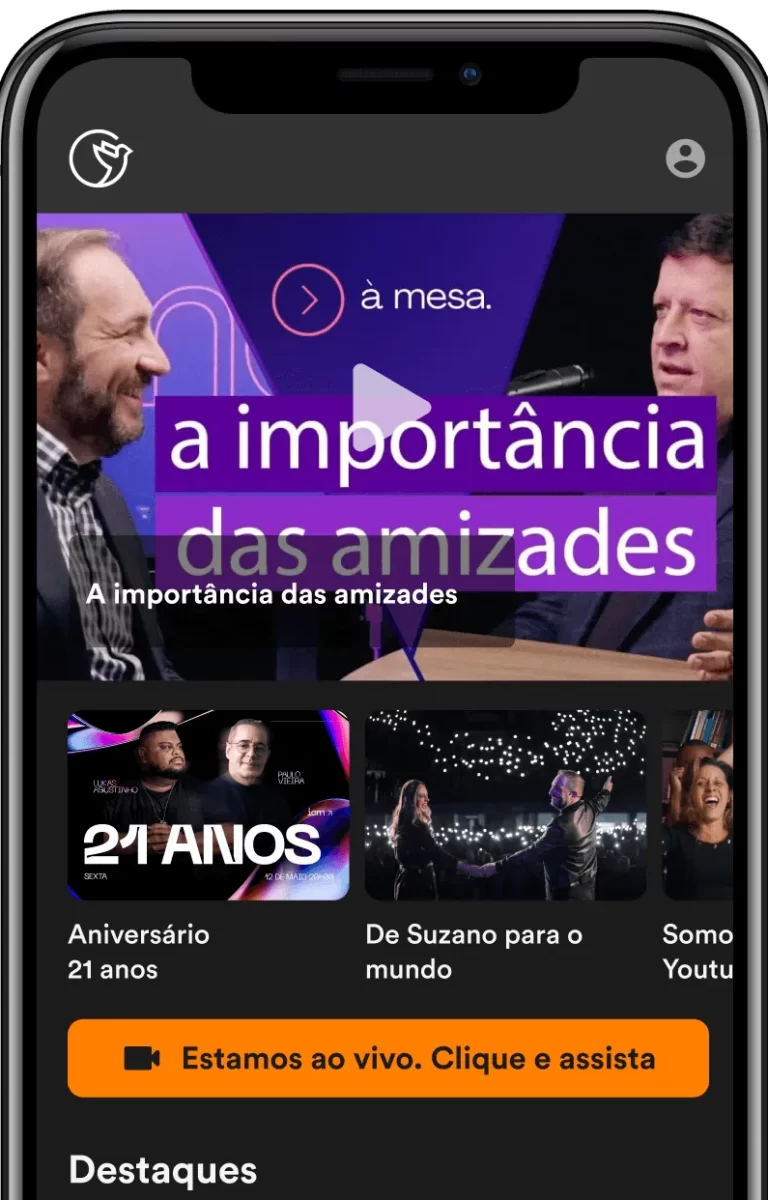The width and height of the screenshot is (768, 1200).
Task: Tap the dove logo in header
Action: point(100,158)
